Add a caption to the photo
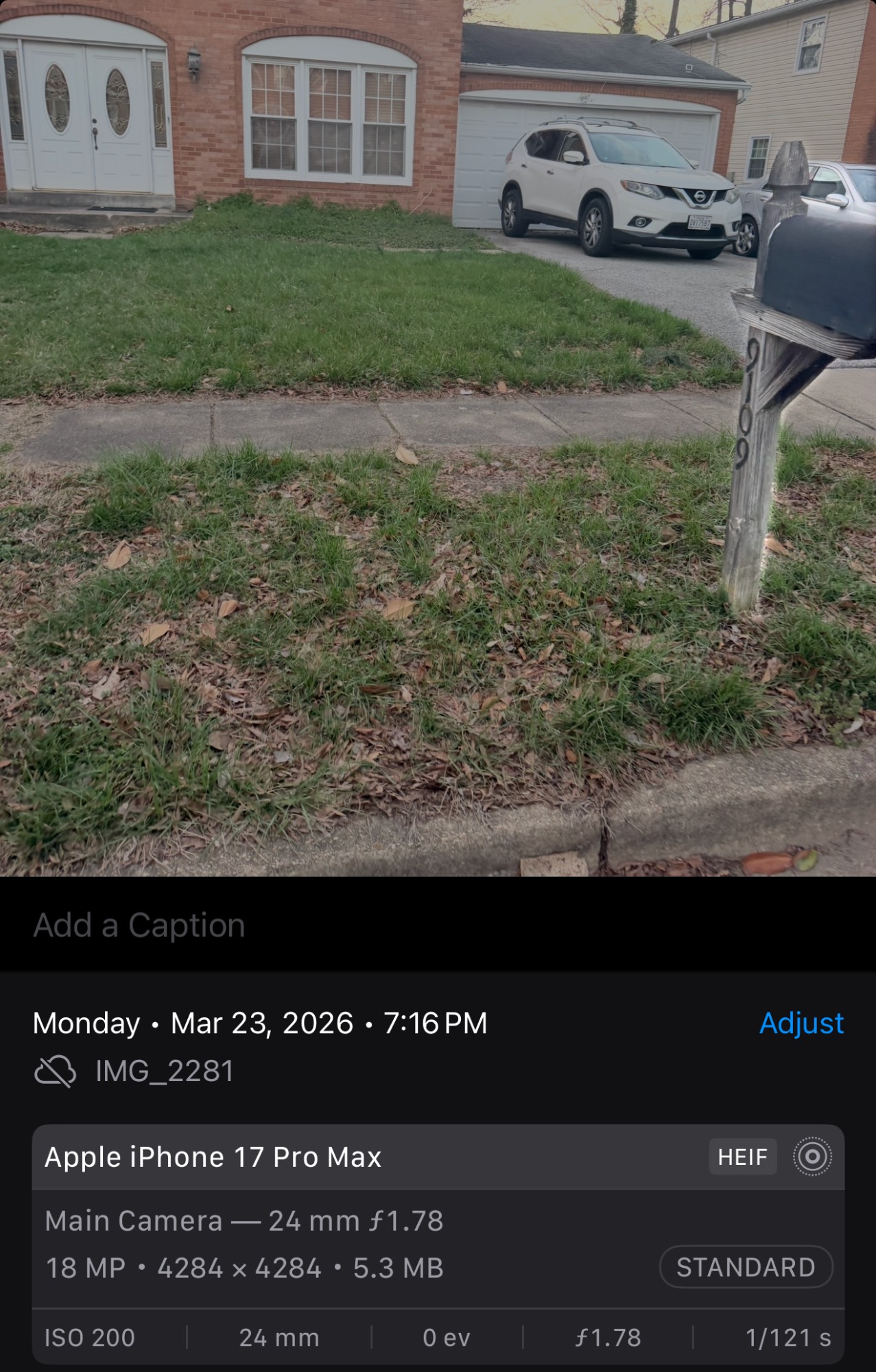 coord(139,925)
